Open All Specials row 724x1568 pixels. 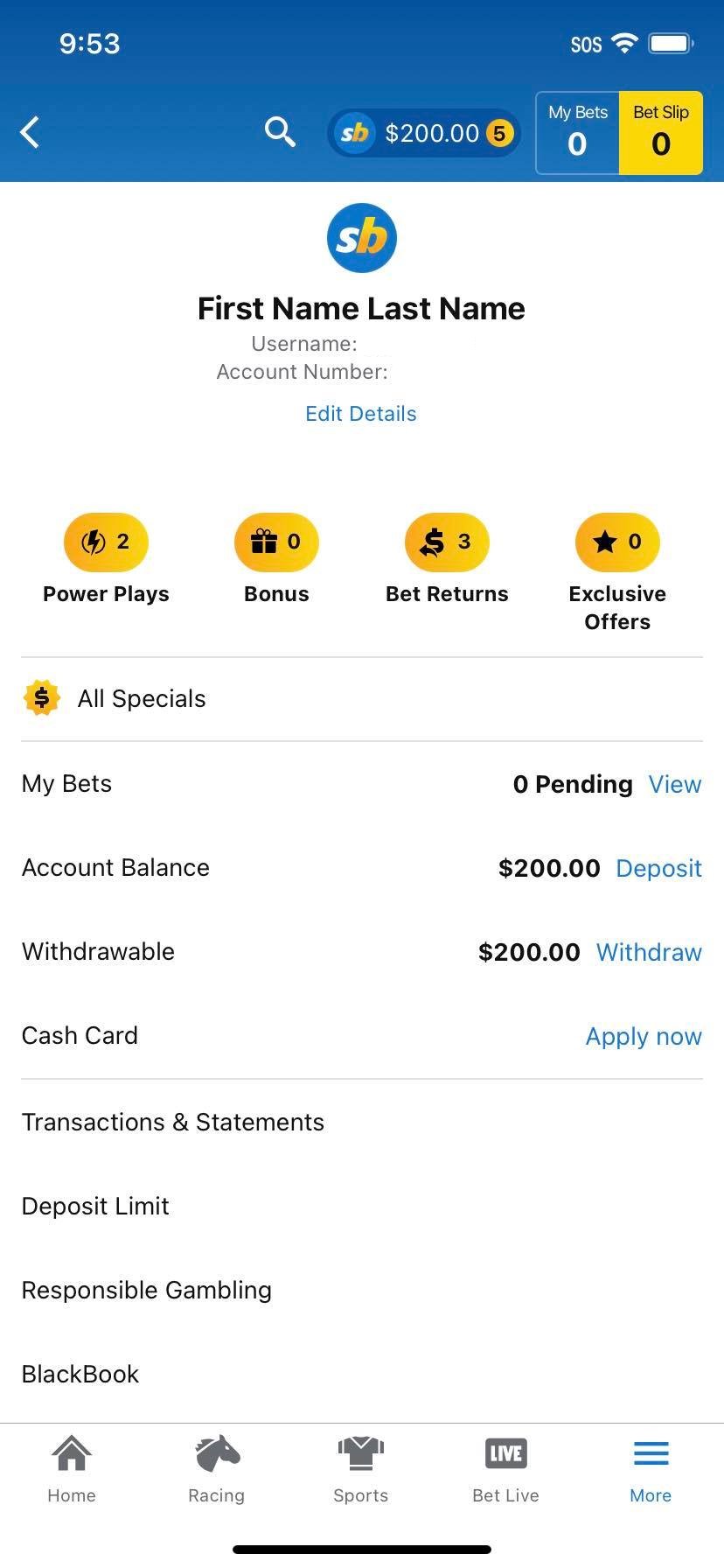[x=362, y=699]
